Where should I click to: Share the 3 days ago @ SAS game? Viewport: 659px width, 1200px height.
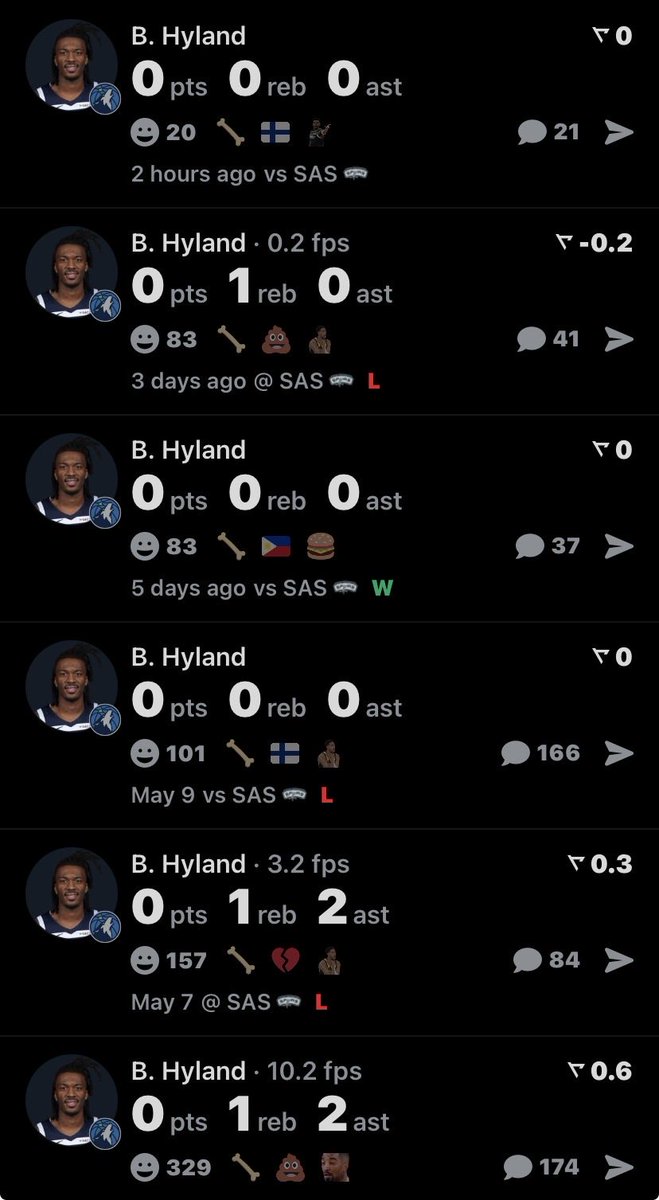pyautogui.click(x=619, y=339)
